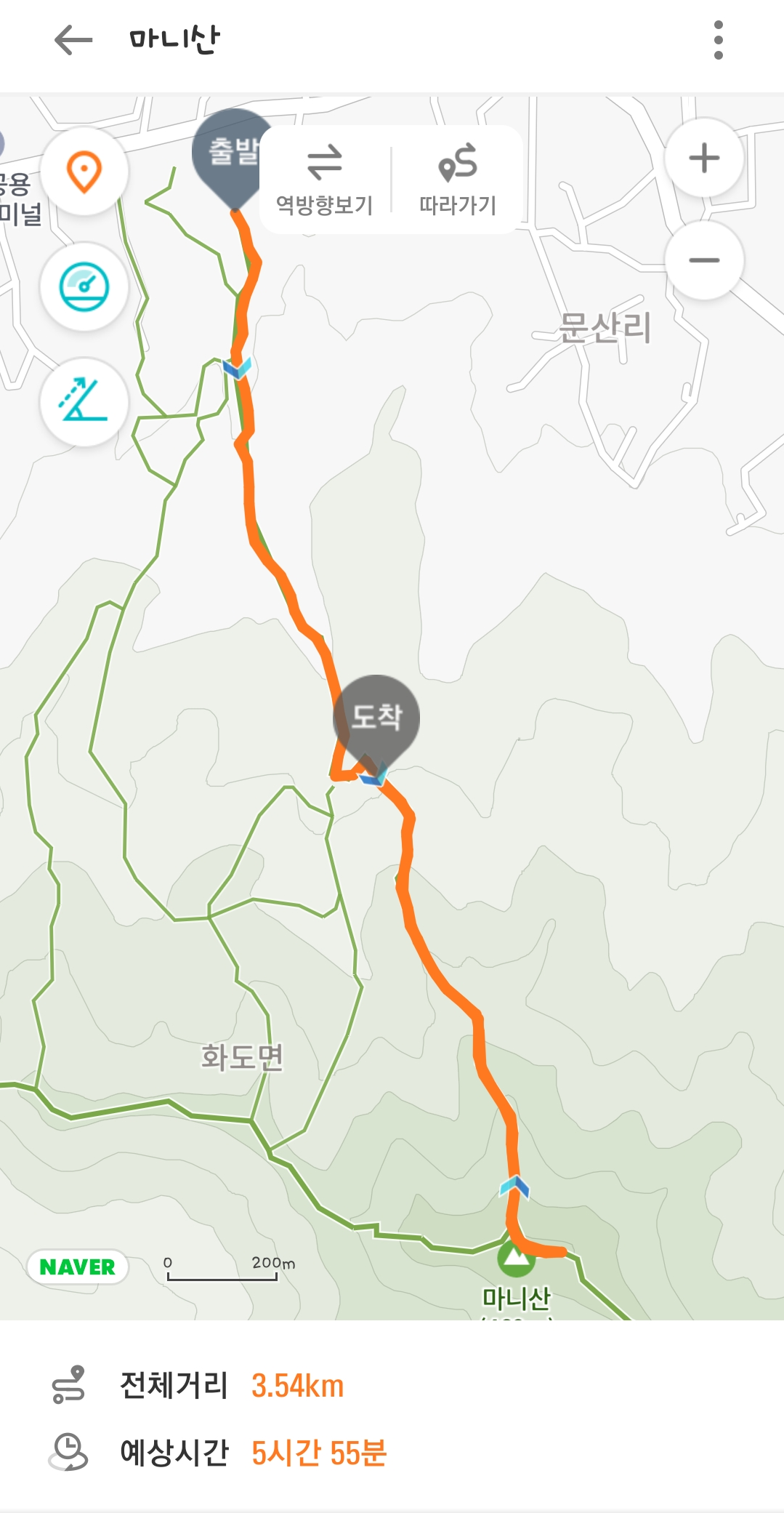
Task: Open the speedometer gauge button
Action: [x=84, y=286]
